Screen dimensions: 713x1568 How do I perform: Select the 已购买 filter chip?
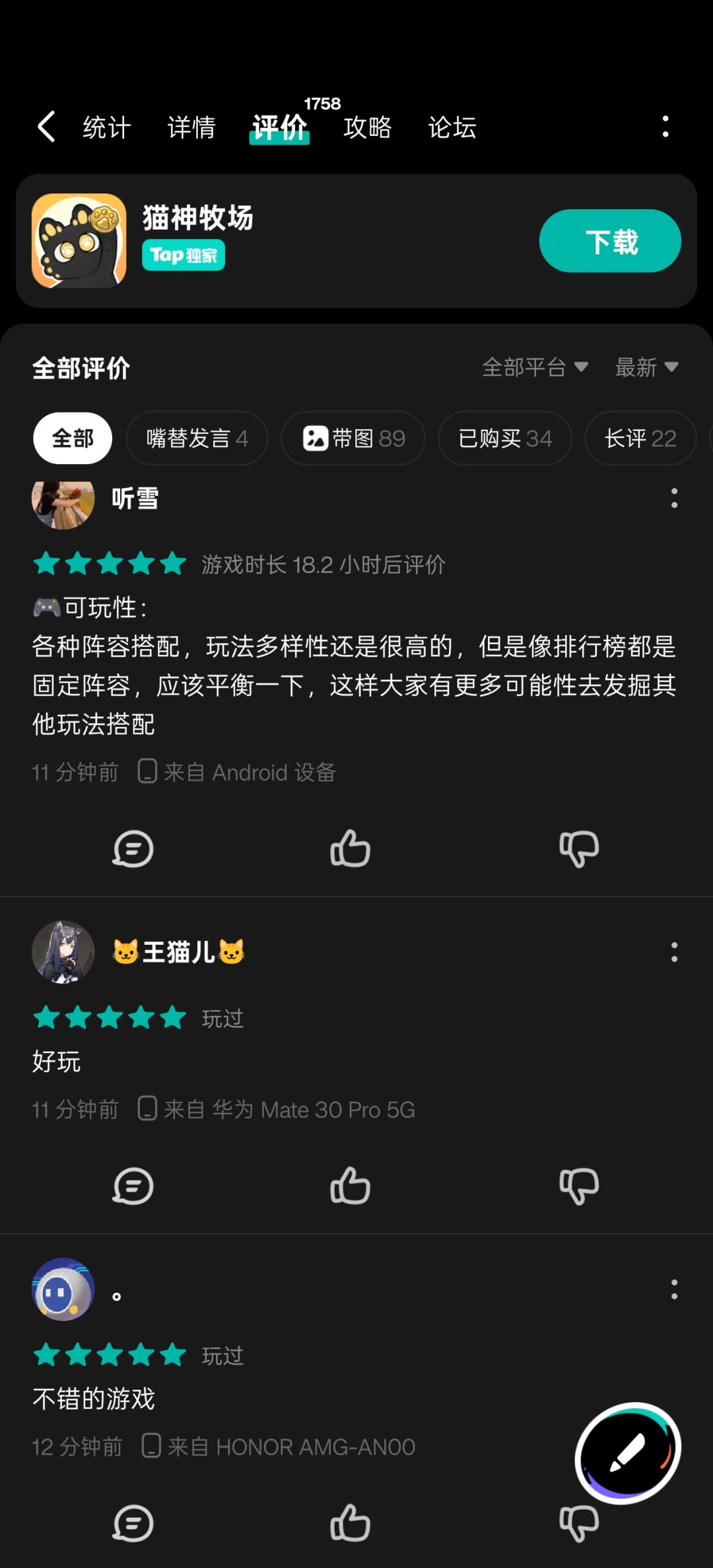[x=504, y=438]
